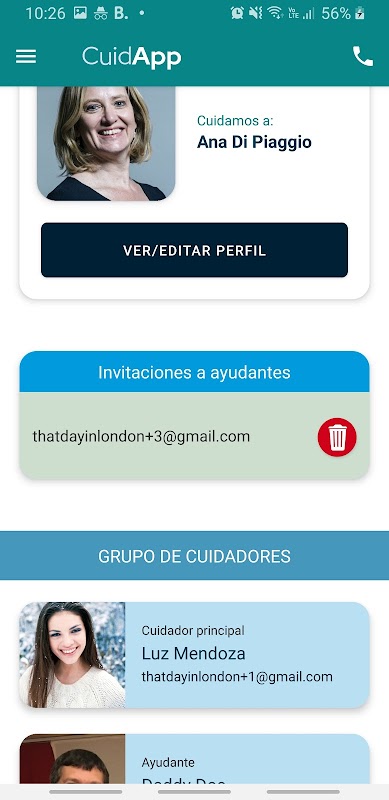
Task: Open the Ayudante caregiver card
Action: (194, 759)
